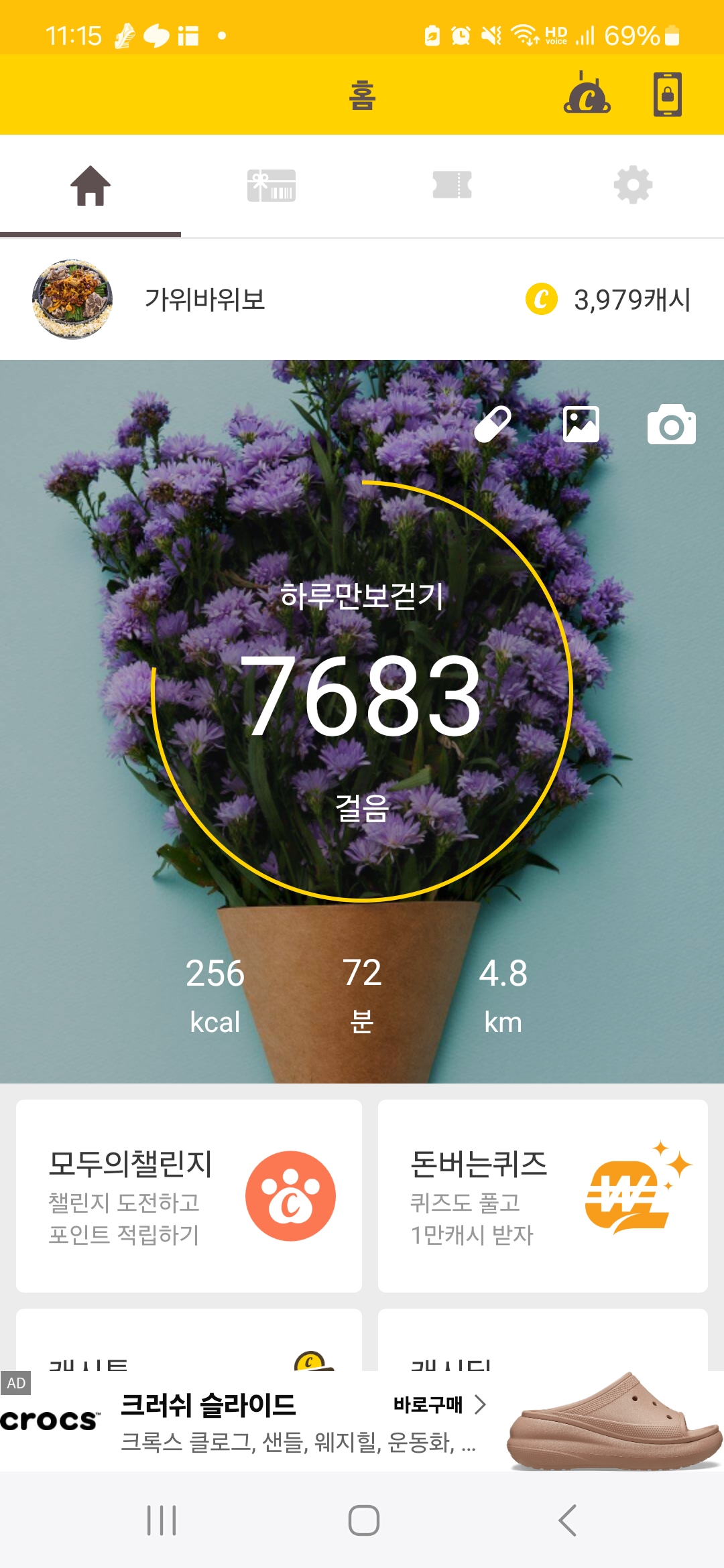Open the lock screen phone icon

coord(667,94)
